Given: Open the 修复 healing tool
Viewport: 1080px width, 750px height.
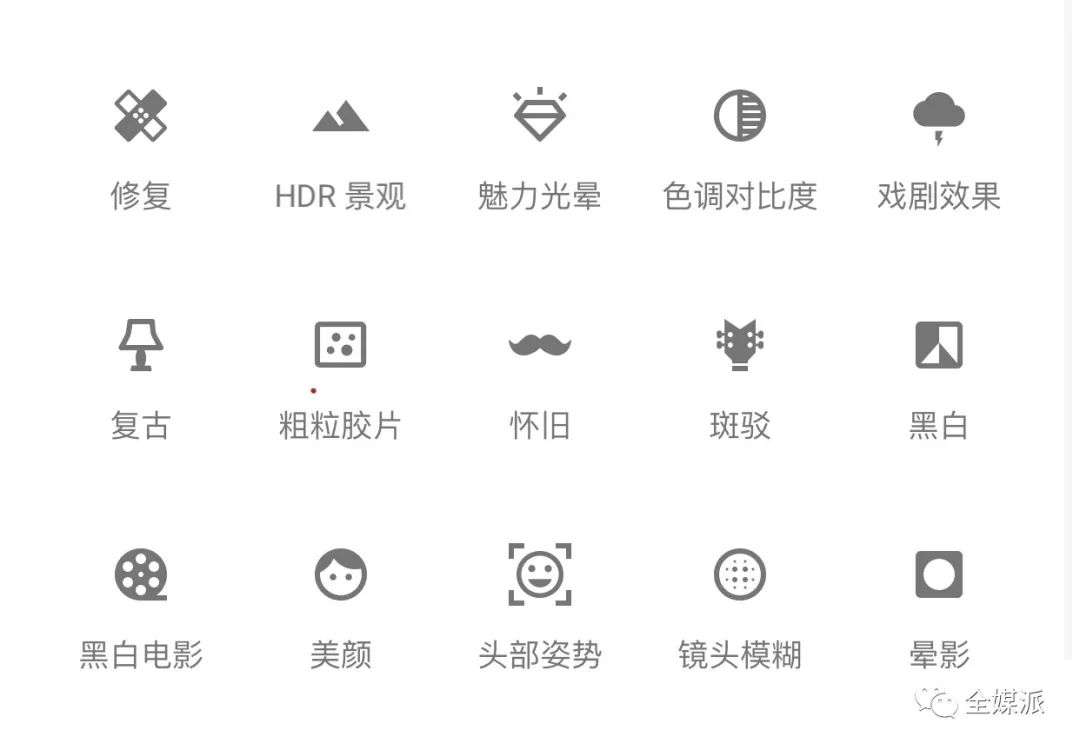Looking at the screenshot, I should (x=140, y=116).
